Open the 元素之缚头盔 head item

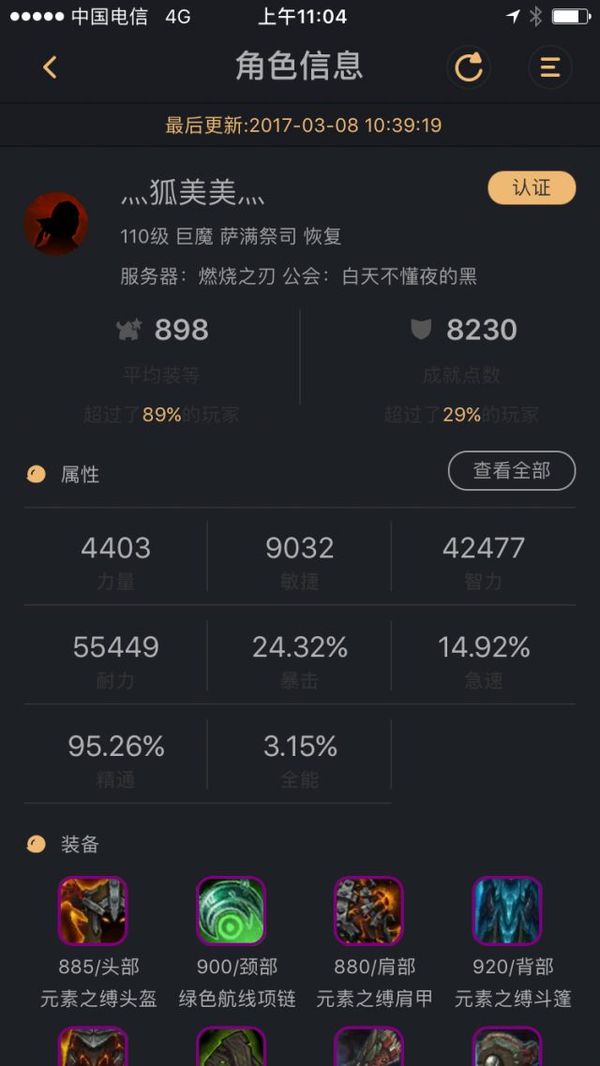click(93, 911)
